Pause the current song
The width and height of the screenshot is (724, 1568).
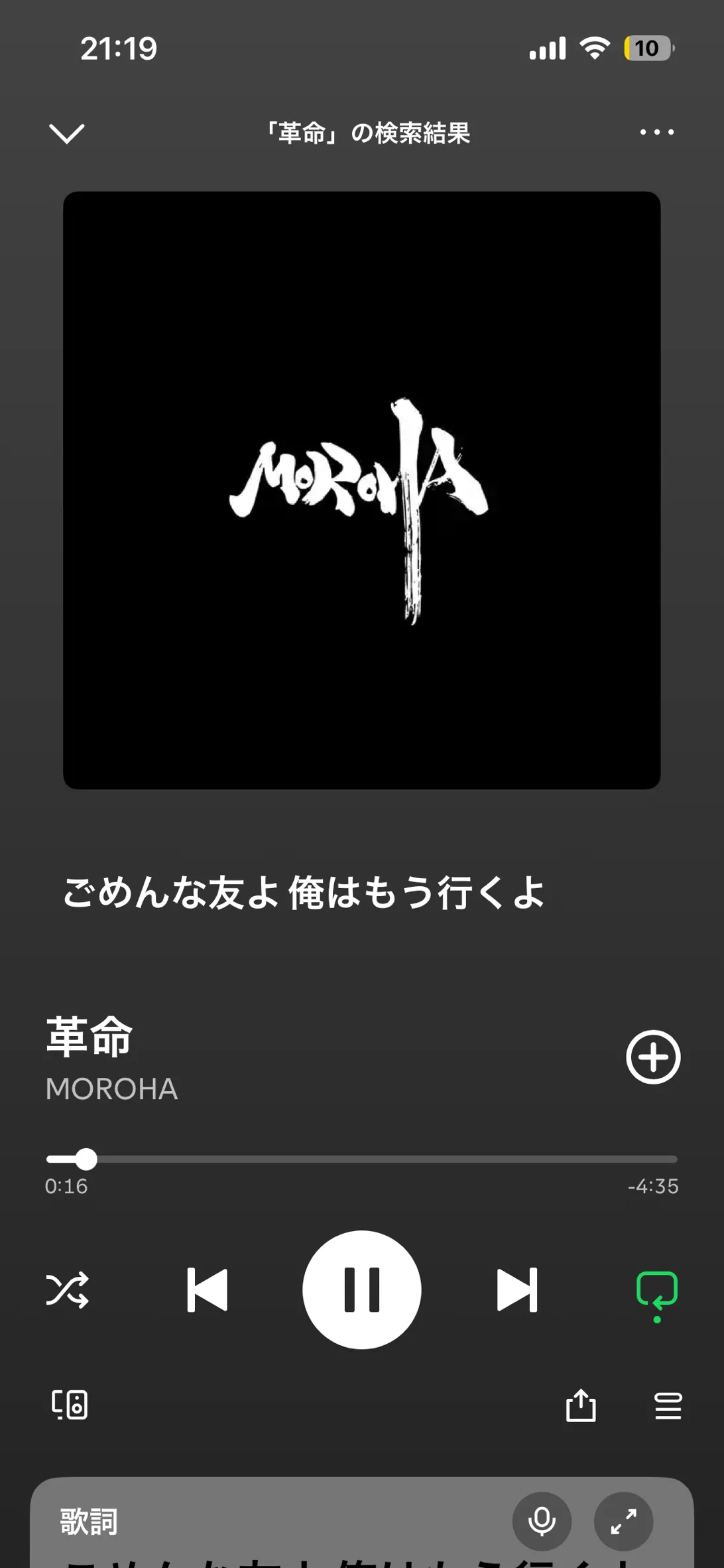pos(362,1289)
